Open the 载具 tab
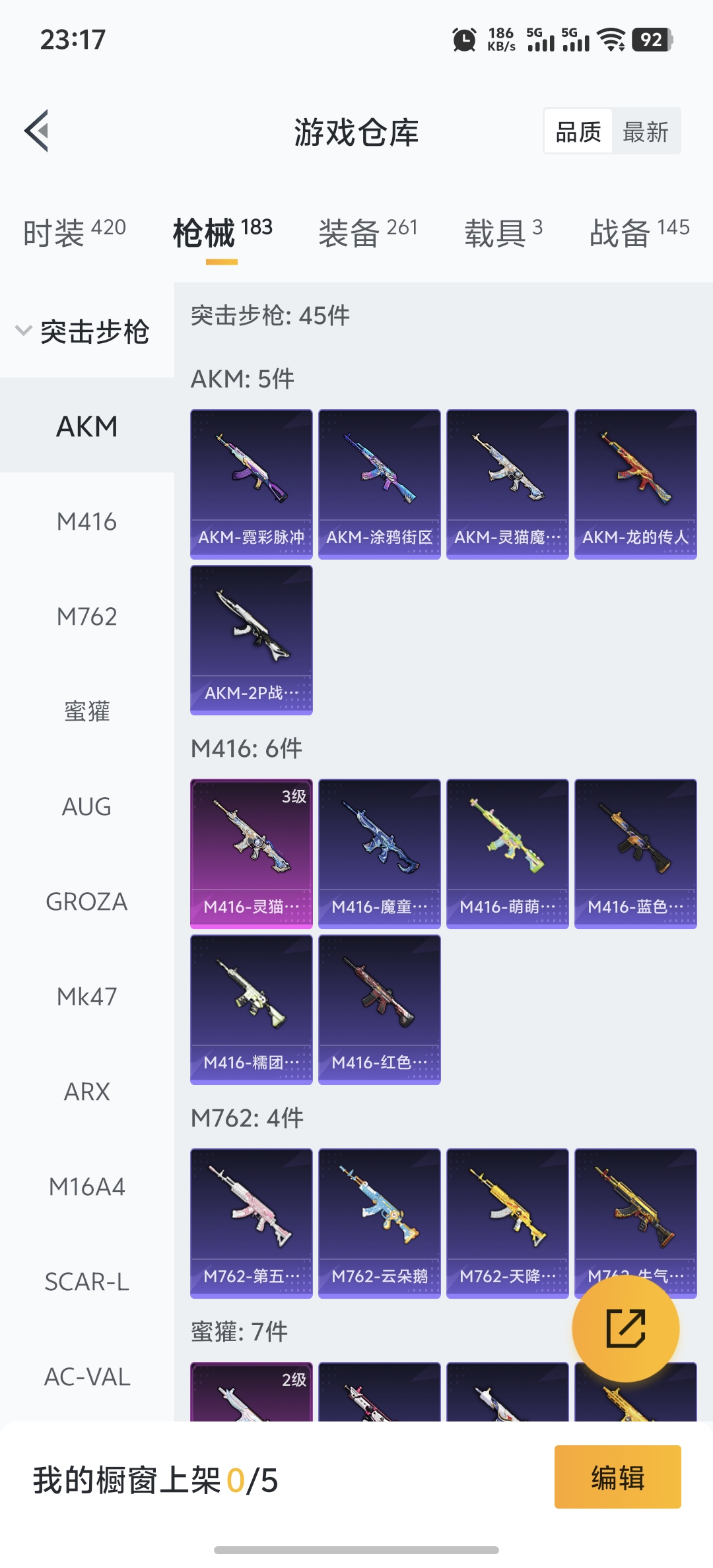The image size is (713, 1568). (503, 232)
